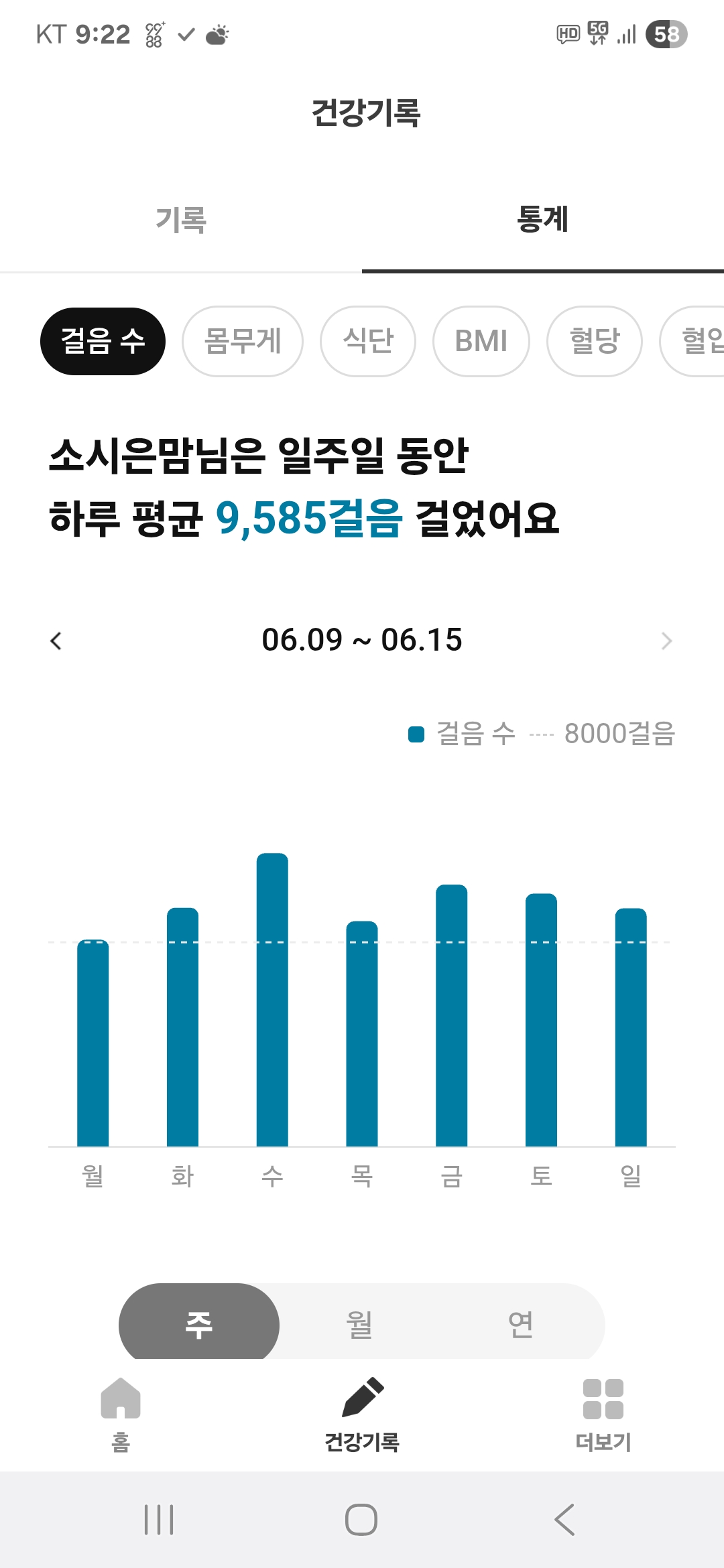Open the 홈 tab
Viewport: 724px width, 1568px height.
(x=121, y=1414)
